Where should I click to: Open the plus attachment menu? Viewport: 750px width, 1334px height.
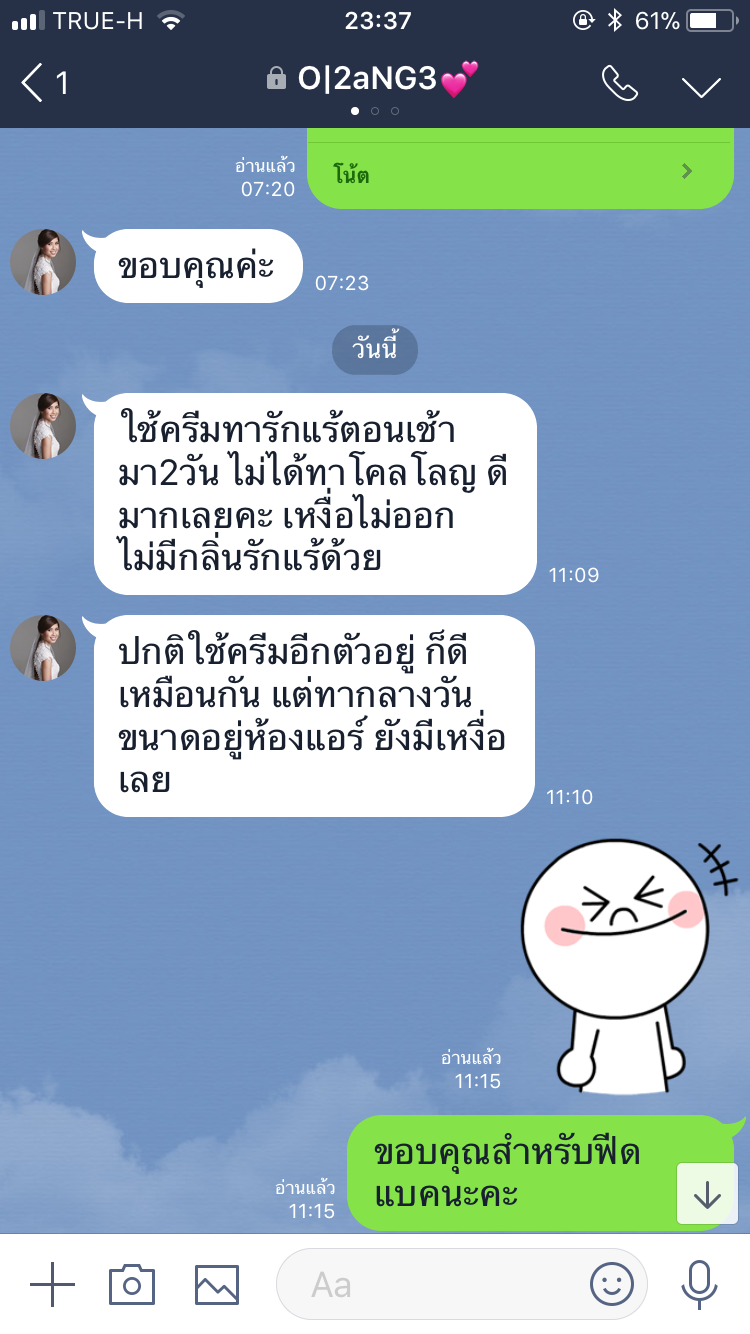(x=52, y=1284)
